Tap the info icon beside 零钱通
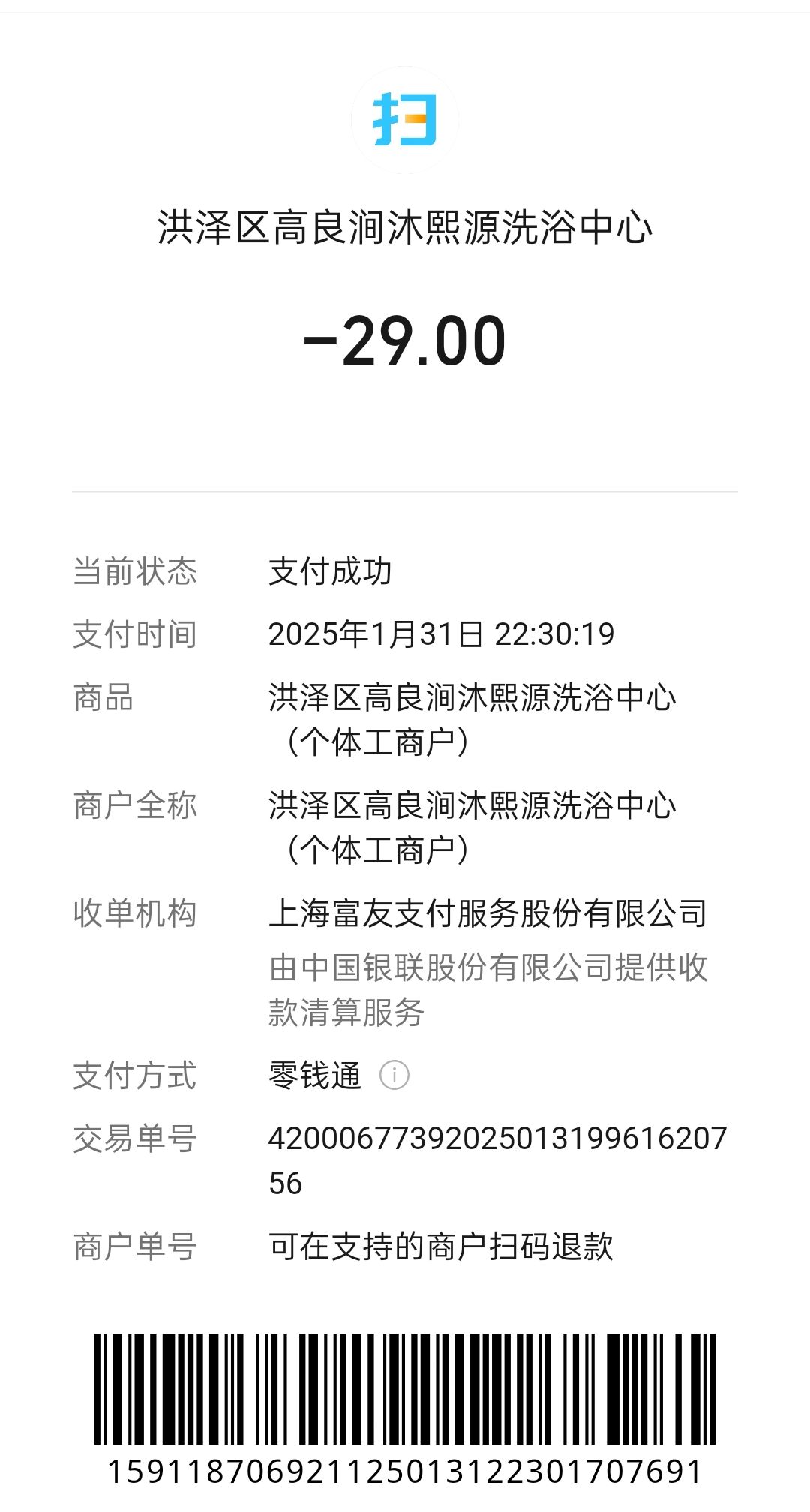 click(394, 1075)
